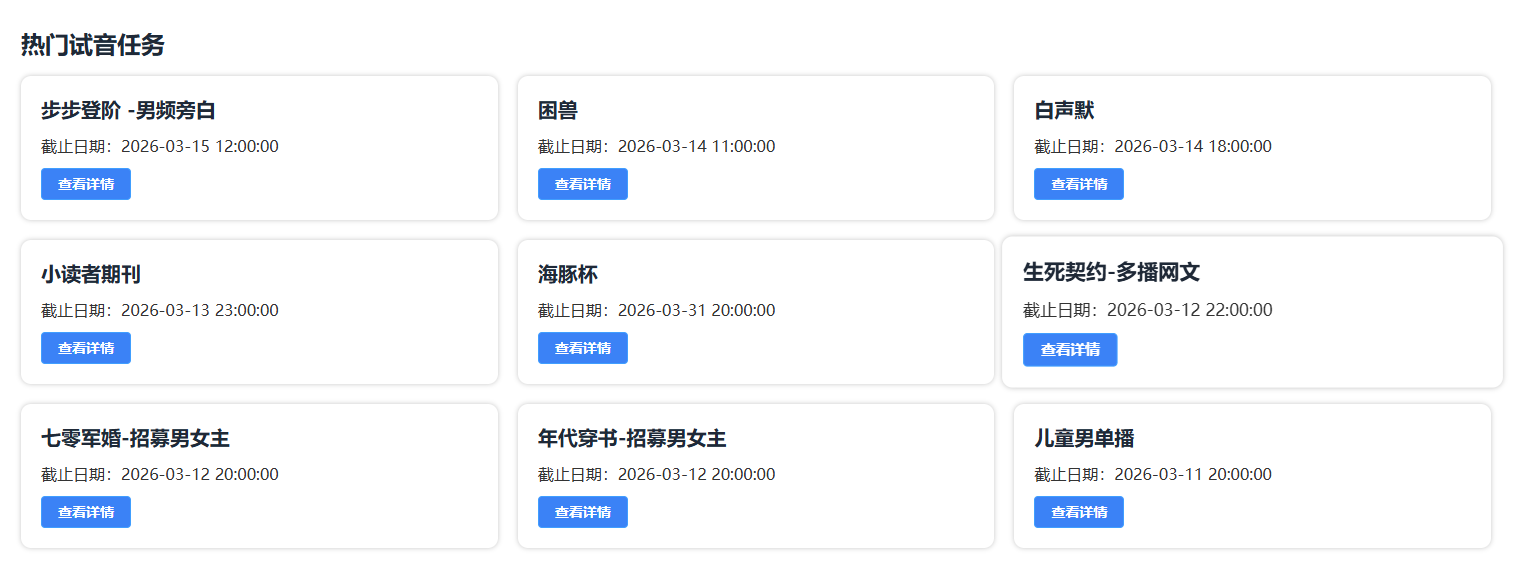View details of the 困兽 task
This screenshot has width=1527, height=568.
pos(582,184)
